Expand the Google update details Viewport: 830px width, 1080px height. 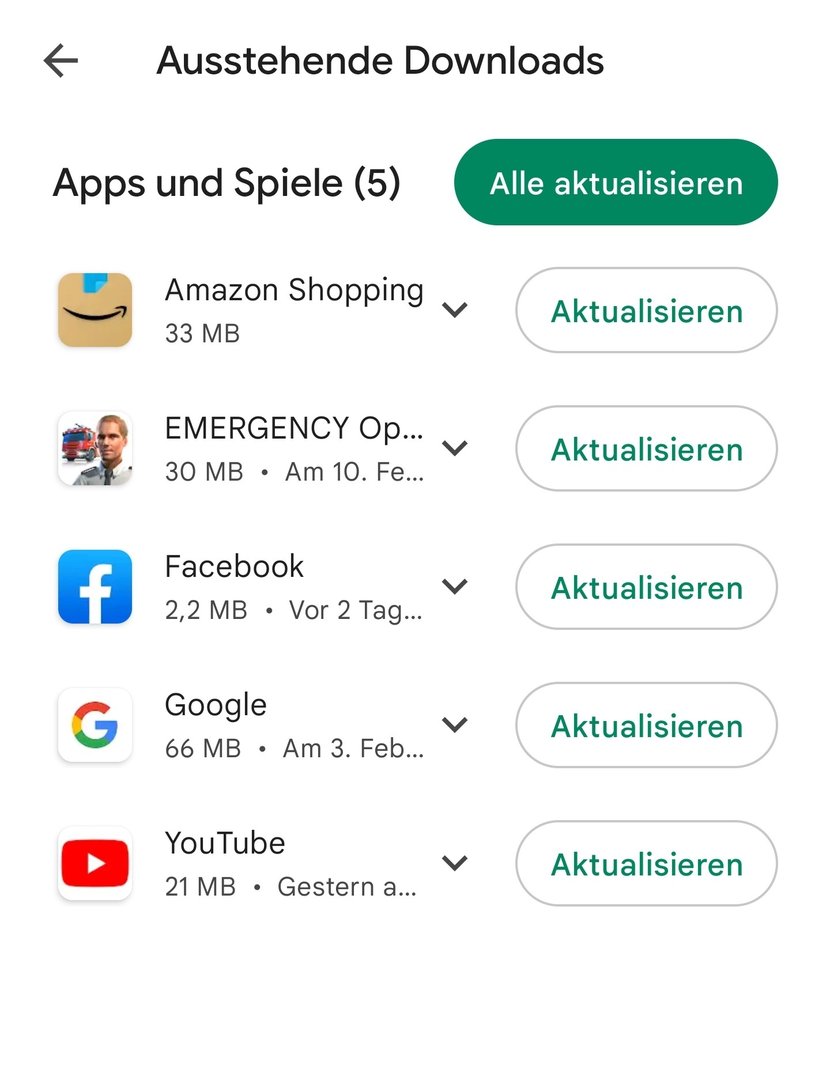[x=455, y=725]
